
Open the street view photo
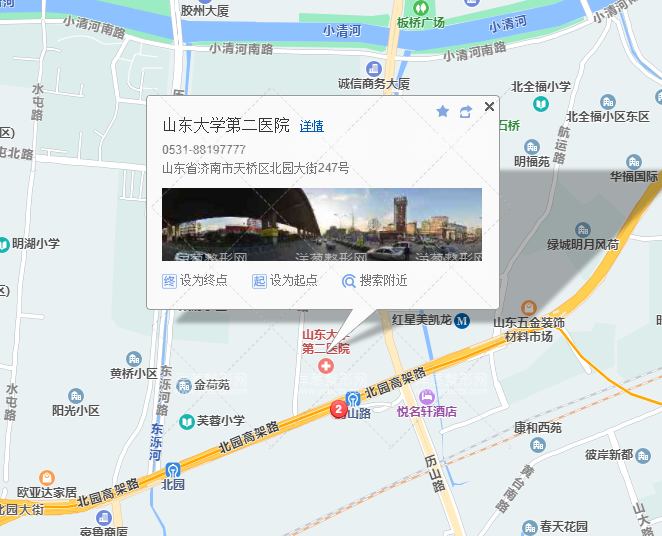(x=321, y=224)
